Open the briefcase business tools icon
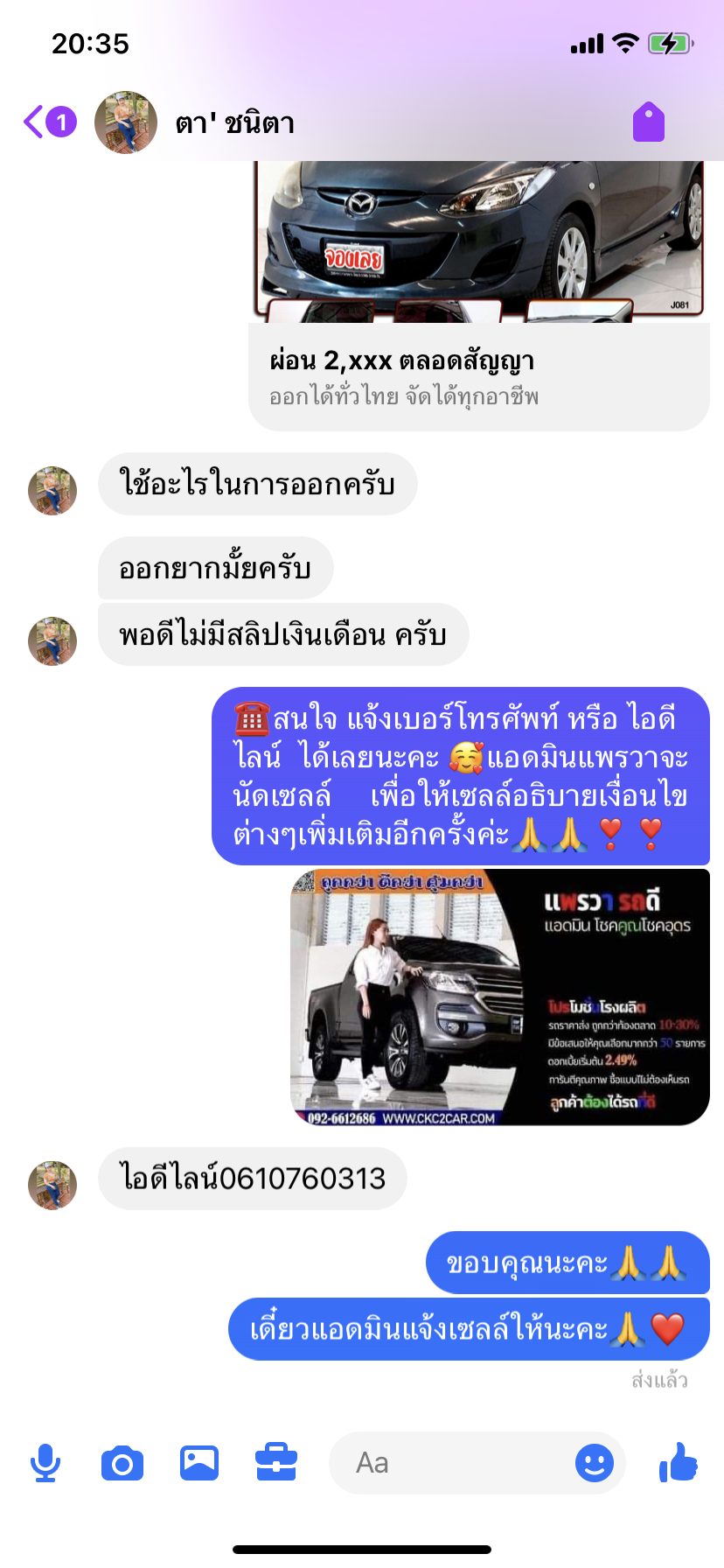 coord(276,1462)
